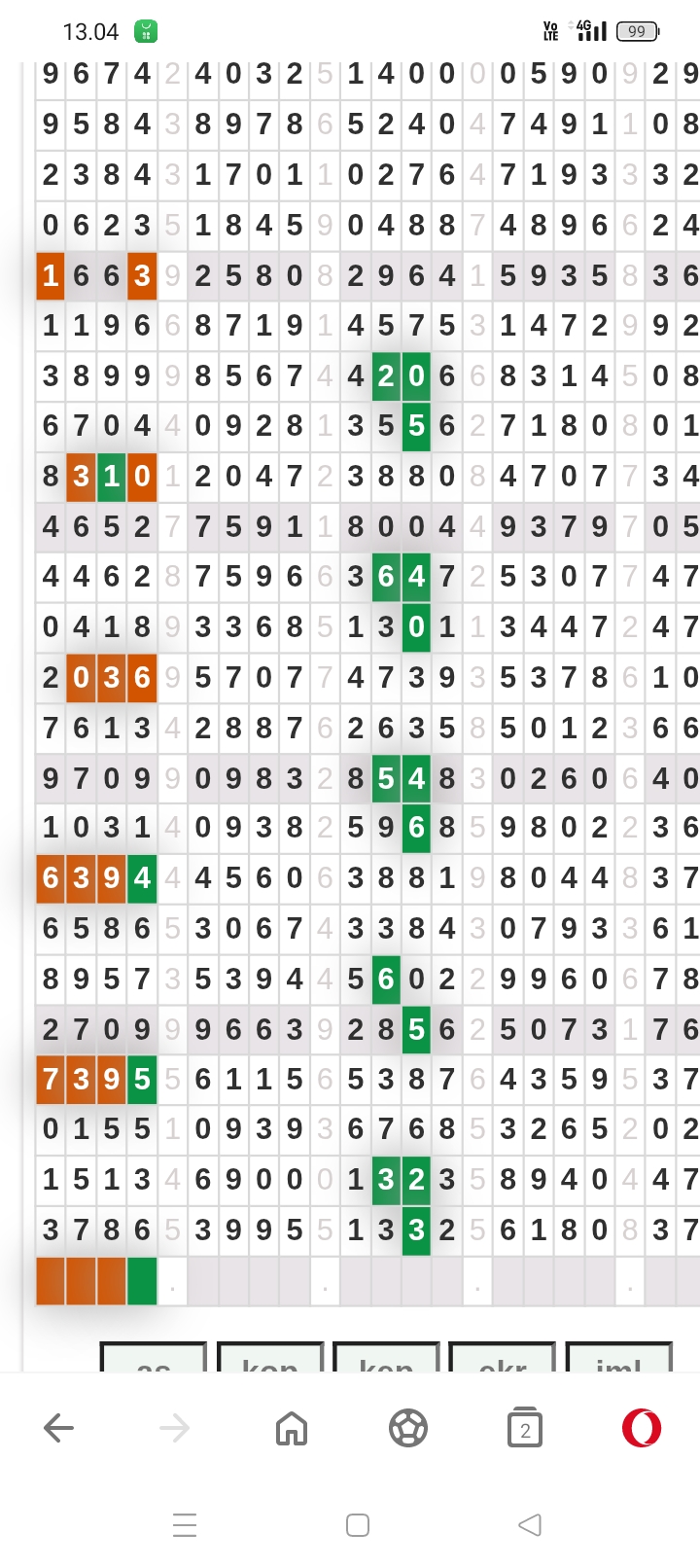Tap the system recent apps menu button
This screenshot has width=700, height=1568.
tap(185, 1525)
